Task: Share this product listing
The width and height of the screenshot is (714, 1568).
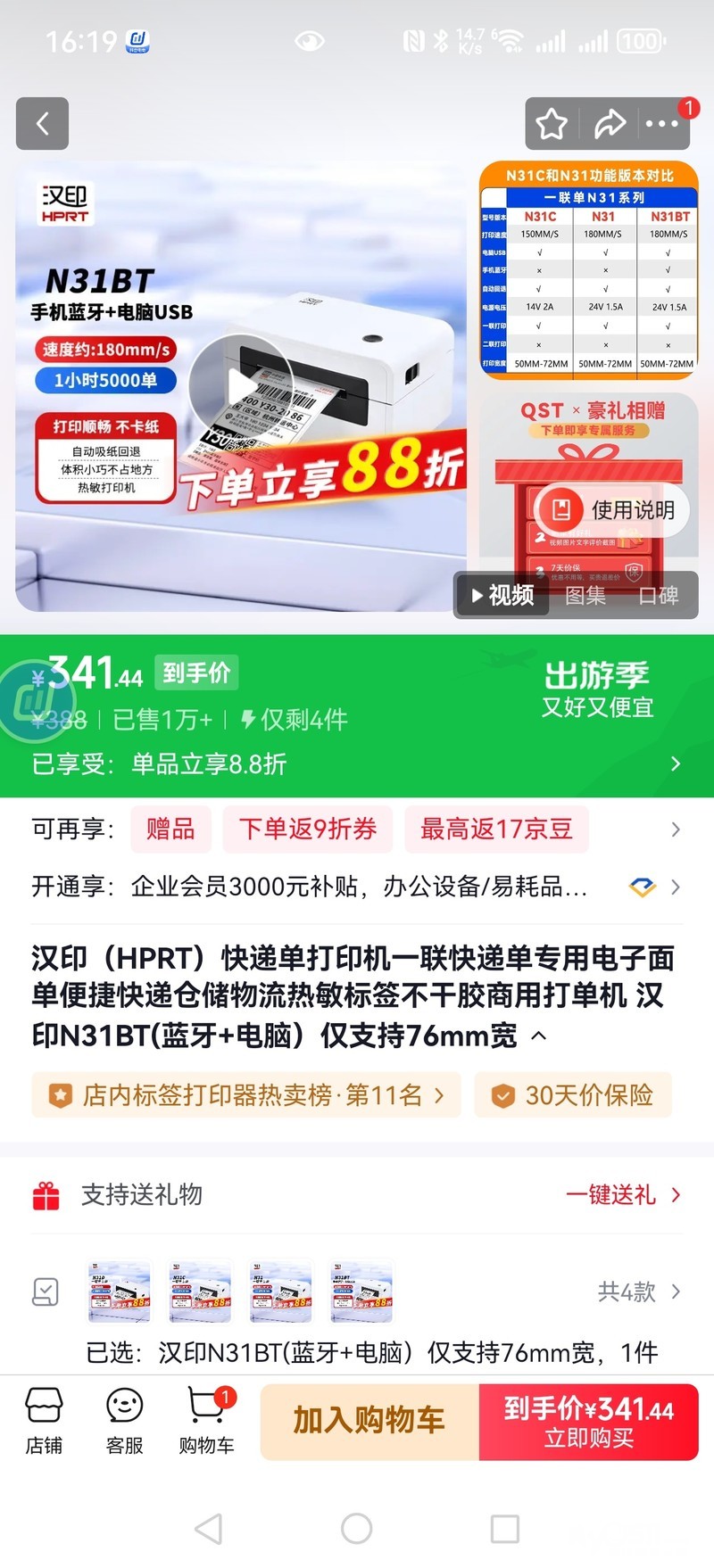Action: [610, 124]
